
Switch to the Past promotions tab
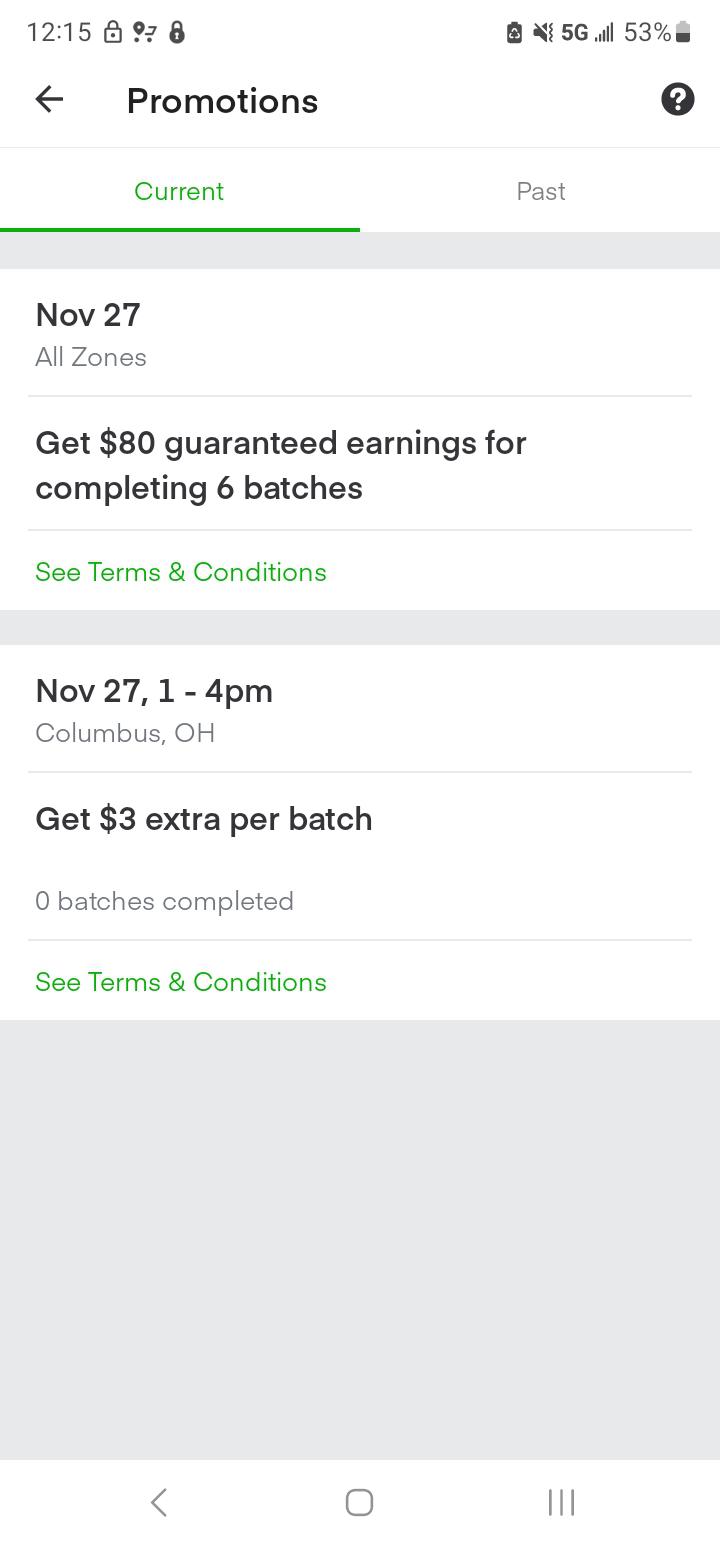(540, 191)
